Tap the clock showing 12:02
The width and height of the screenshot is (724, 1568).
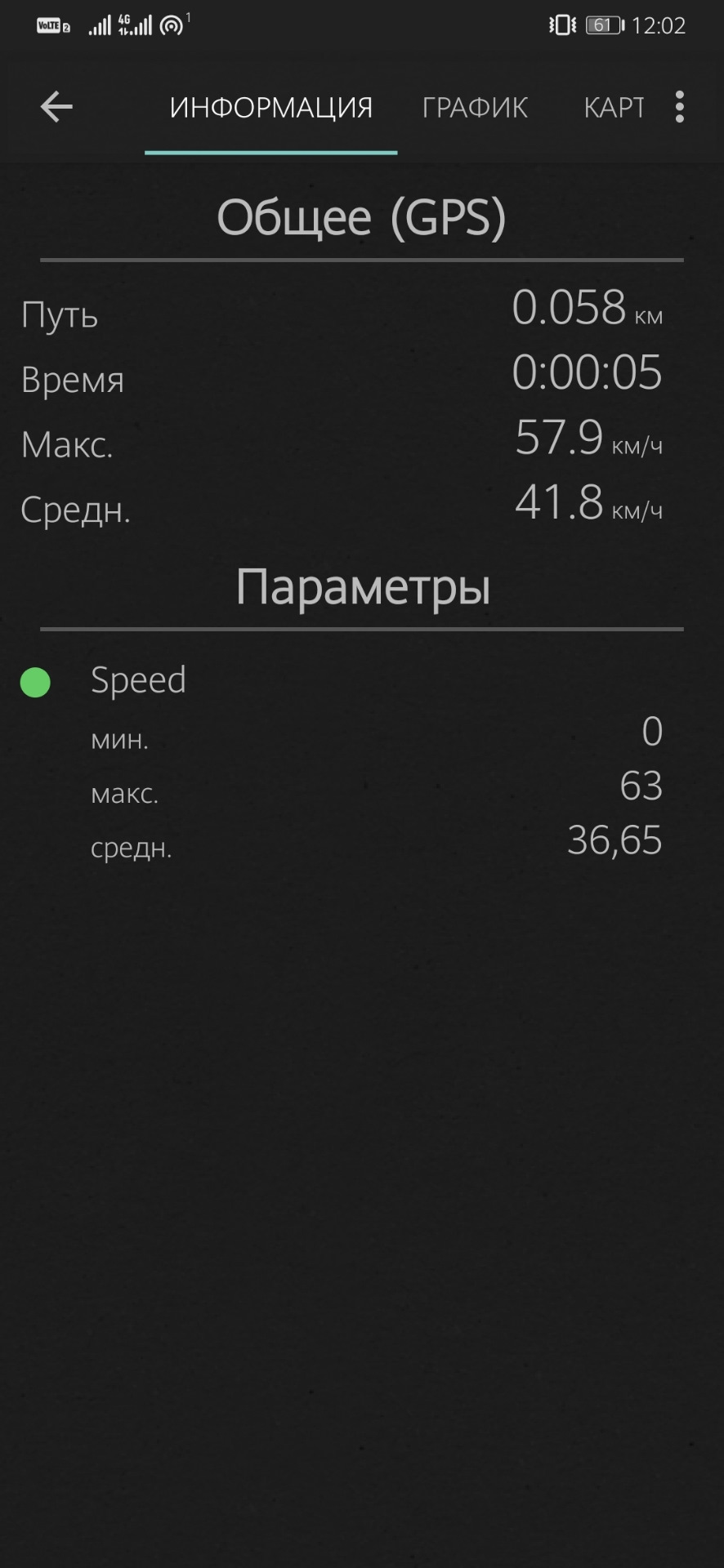(659, 24)
